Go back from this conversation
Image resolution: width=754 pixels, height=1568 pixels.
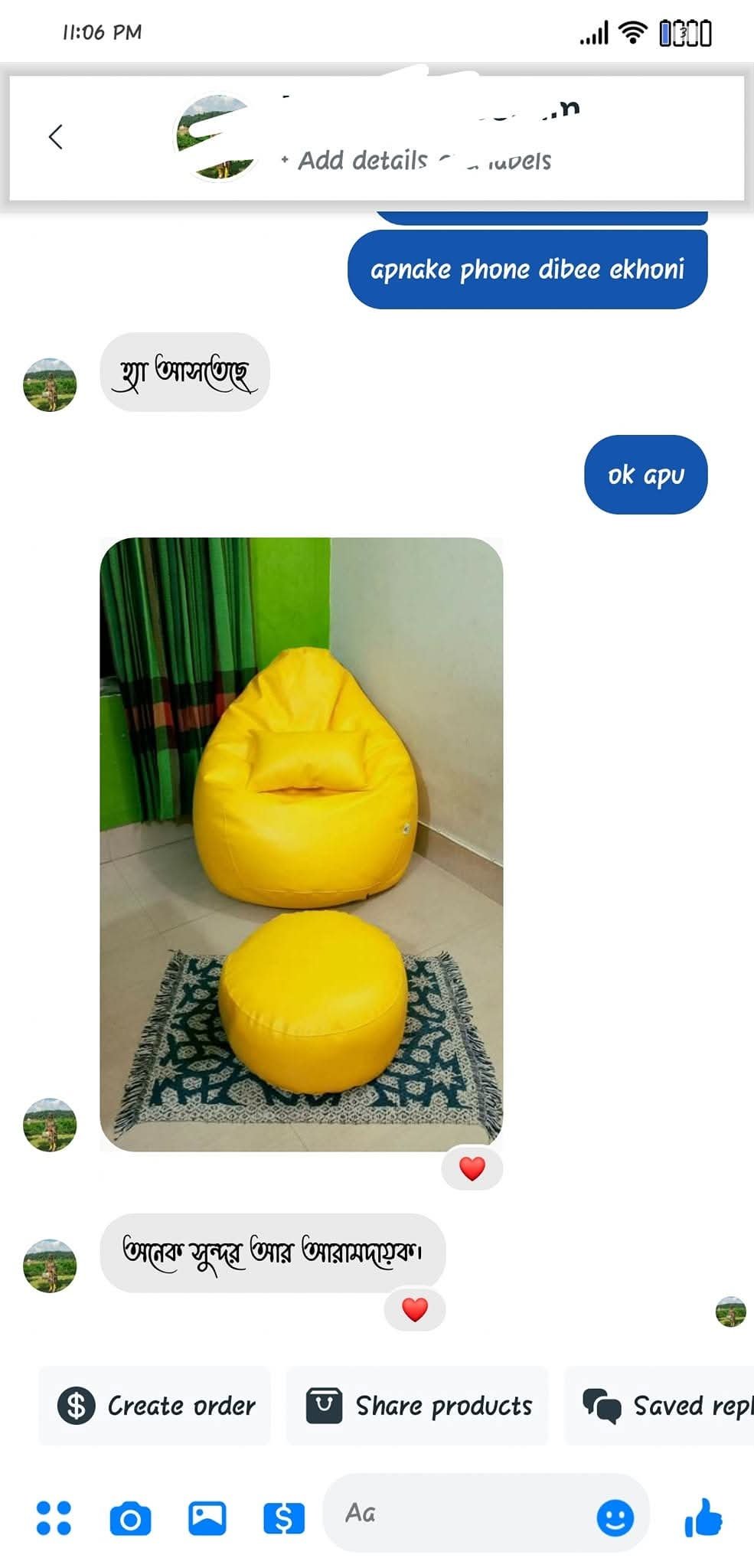pyautogui.click(x=55, y=138)
